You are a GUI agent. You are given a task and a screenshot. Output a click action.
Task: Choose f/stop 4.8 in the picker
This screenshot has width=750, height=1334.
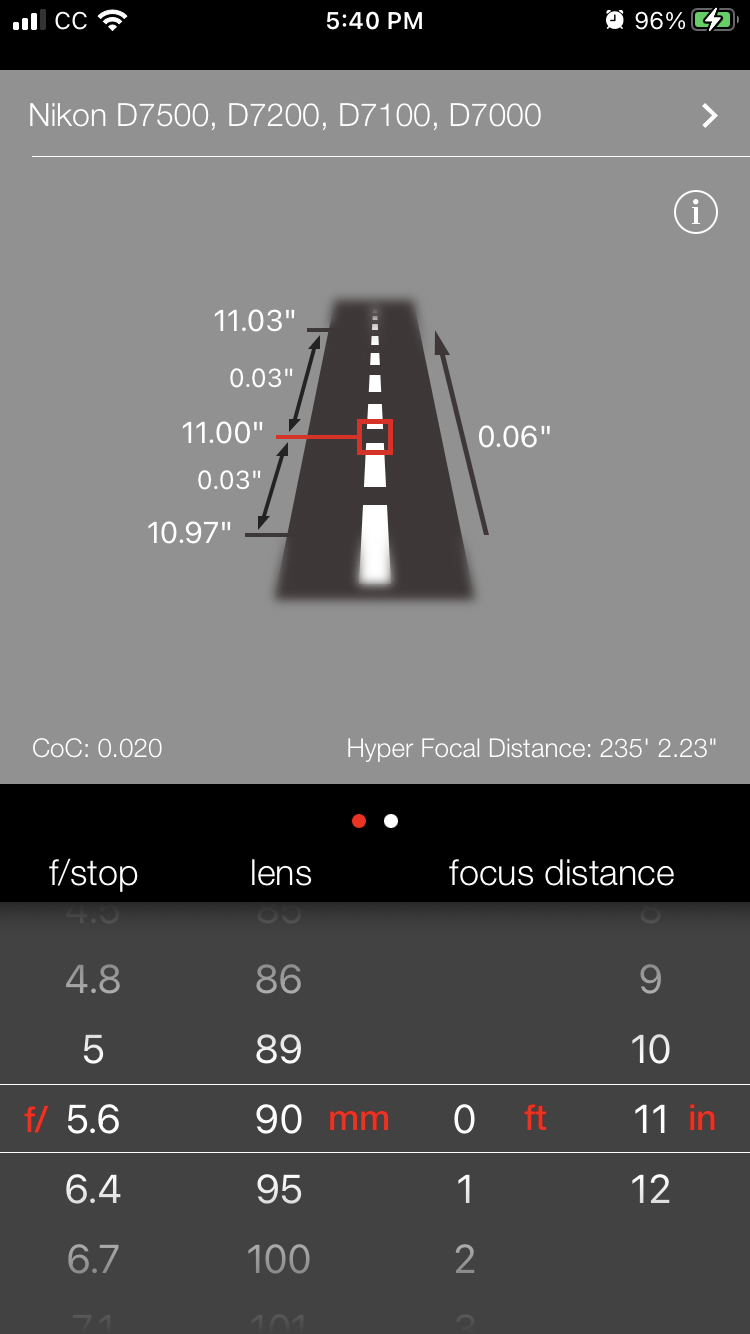coord(93,979)
